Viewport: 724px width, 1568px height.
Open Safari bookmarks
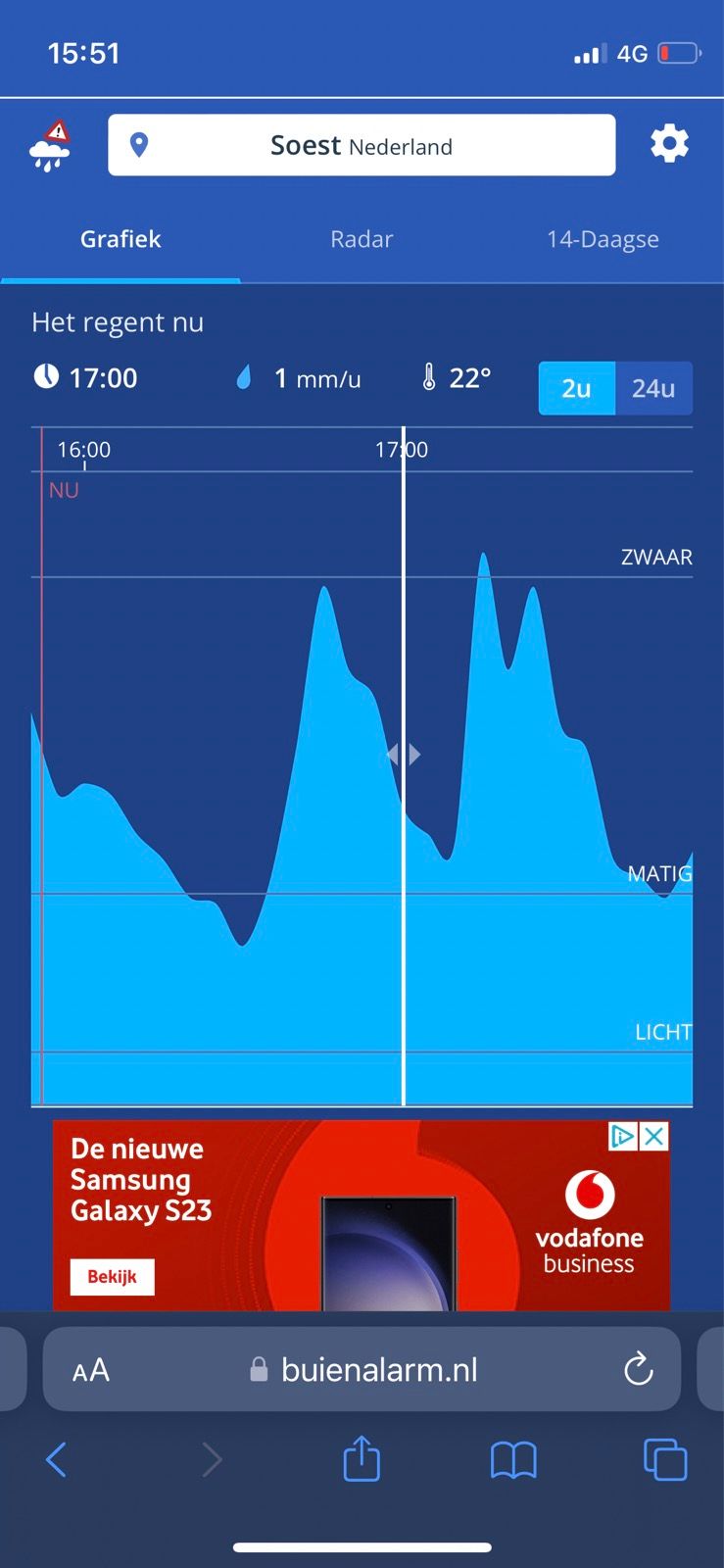513,1460
